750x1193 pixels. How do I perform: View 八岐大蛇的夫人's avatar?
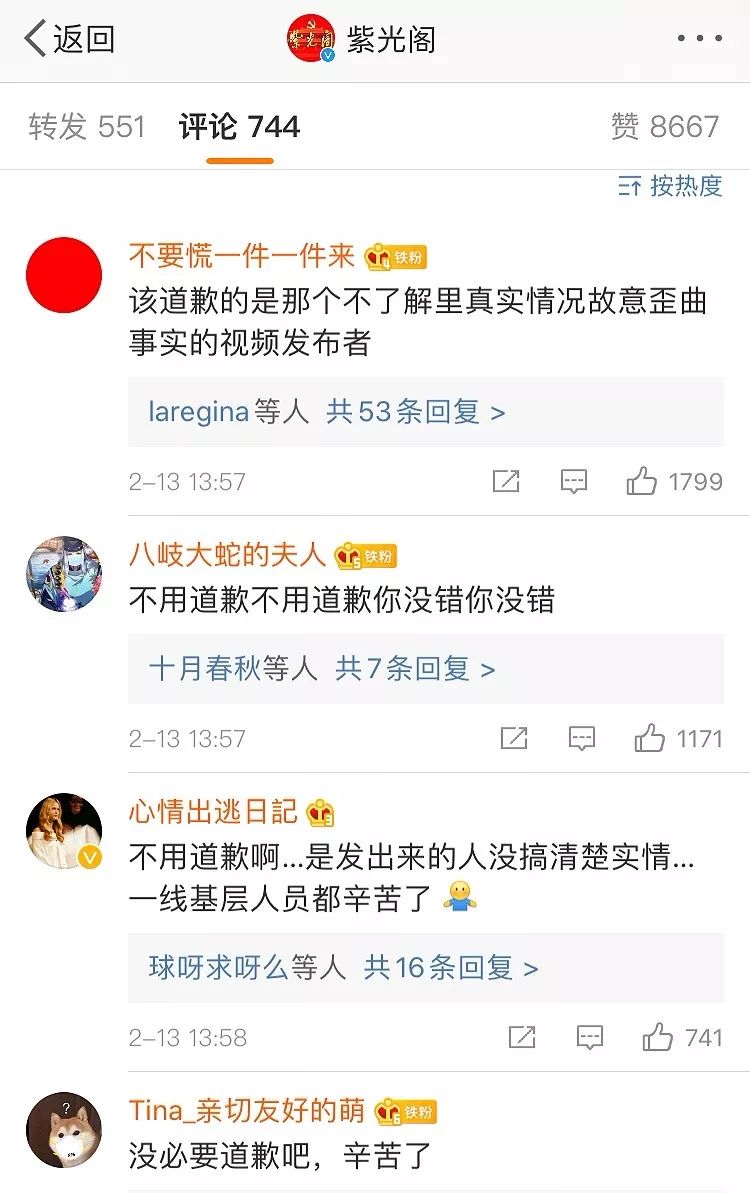64,573
